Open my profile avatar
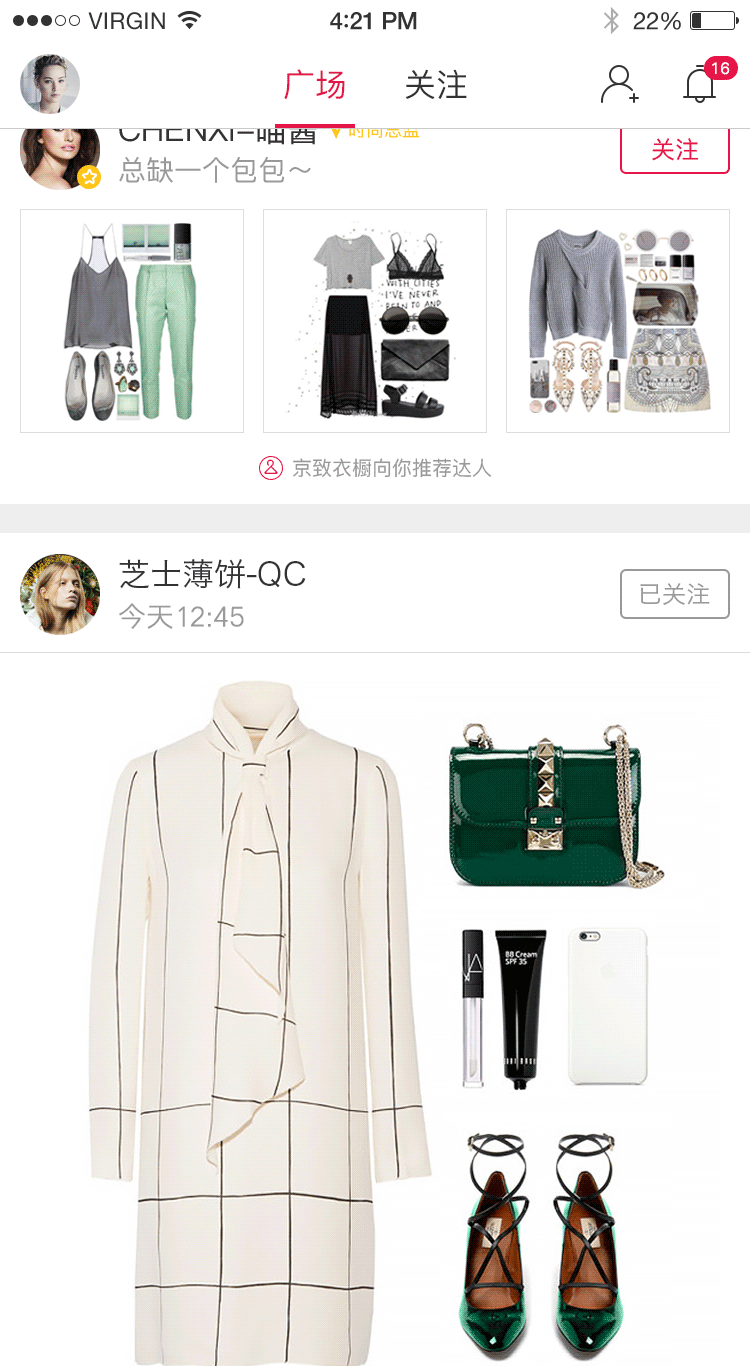This screenshot has height=1366, width=750. point(50,84)
